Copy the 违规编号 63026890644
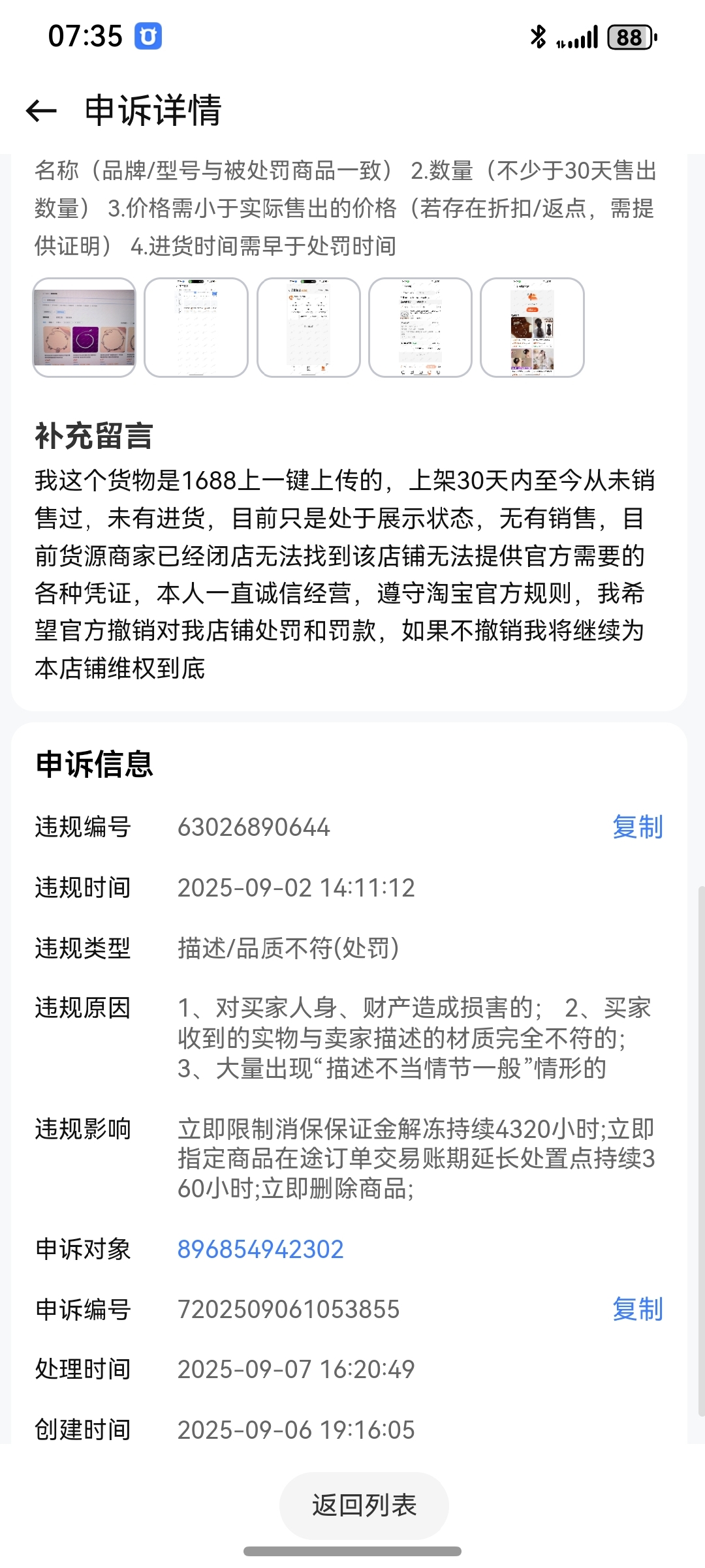 coord(638,827)
